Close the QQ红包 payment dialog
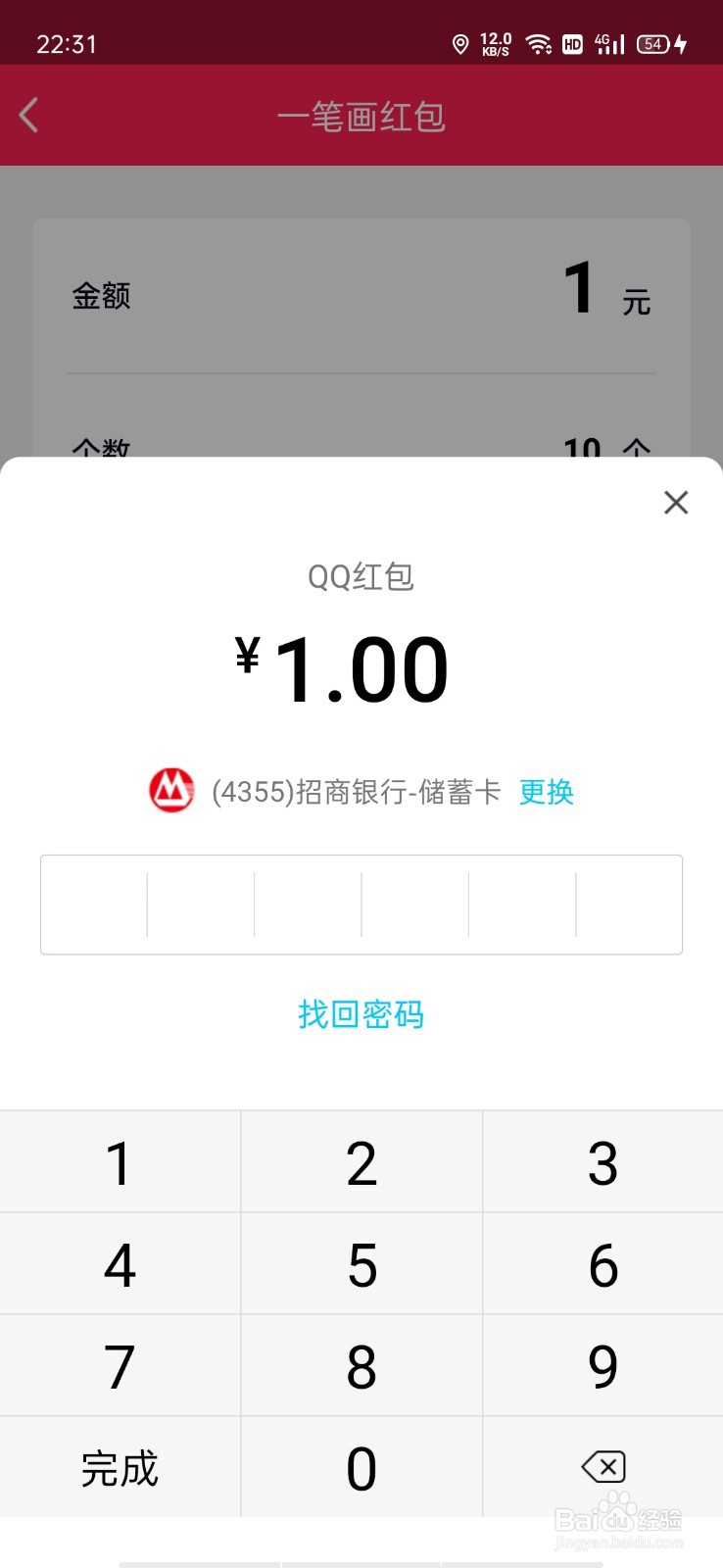The width and height of the screenshot is (723, 1568). [676, 503]
